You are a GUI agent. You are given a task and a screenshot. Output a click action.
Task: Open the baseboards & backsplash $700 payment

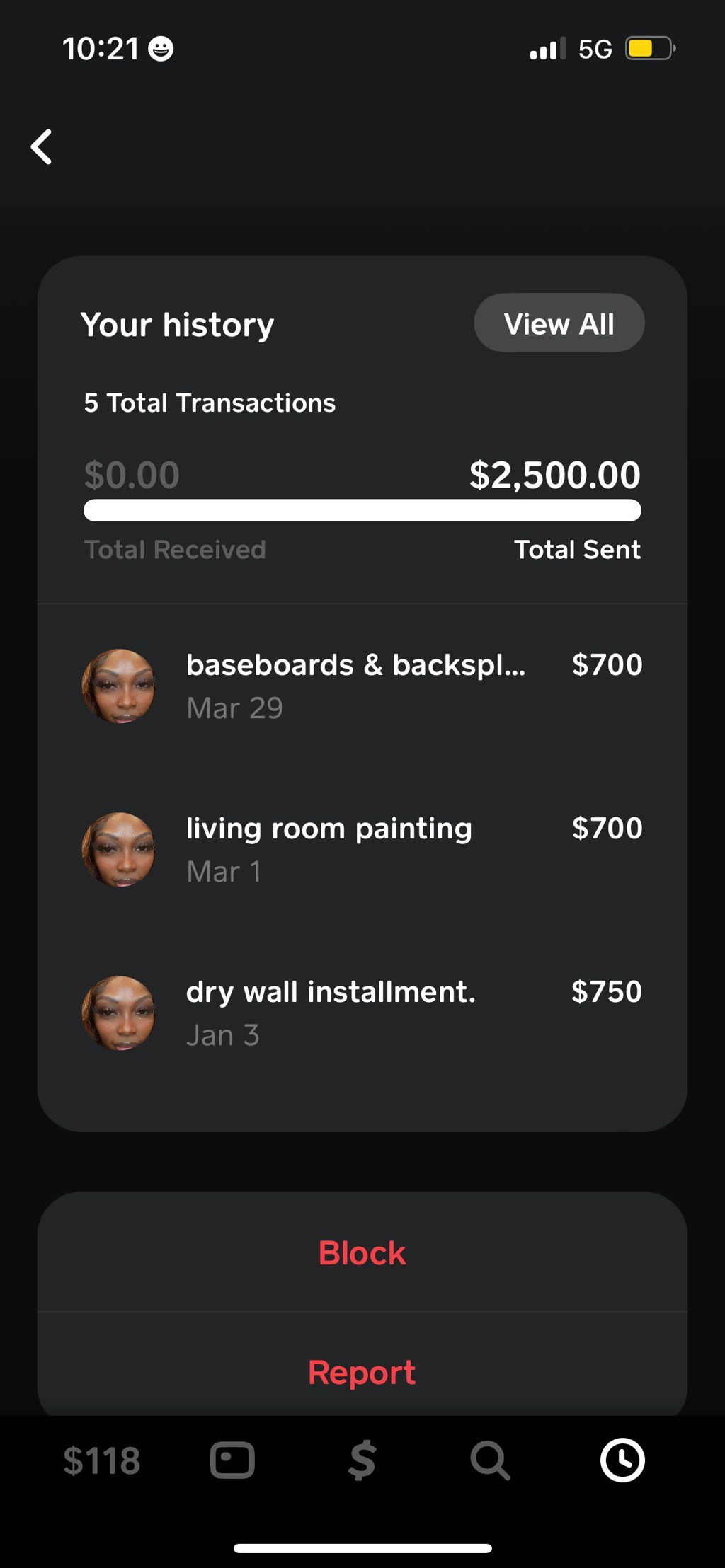click(362, 686)
